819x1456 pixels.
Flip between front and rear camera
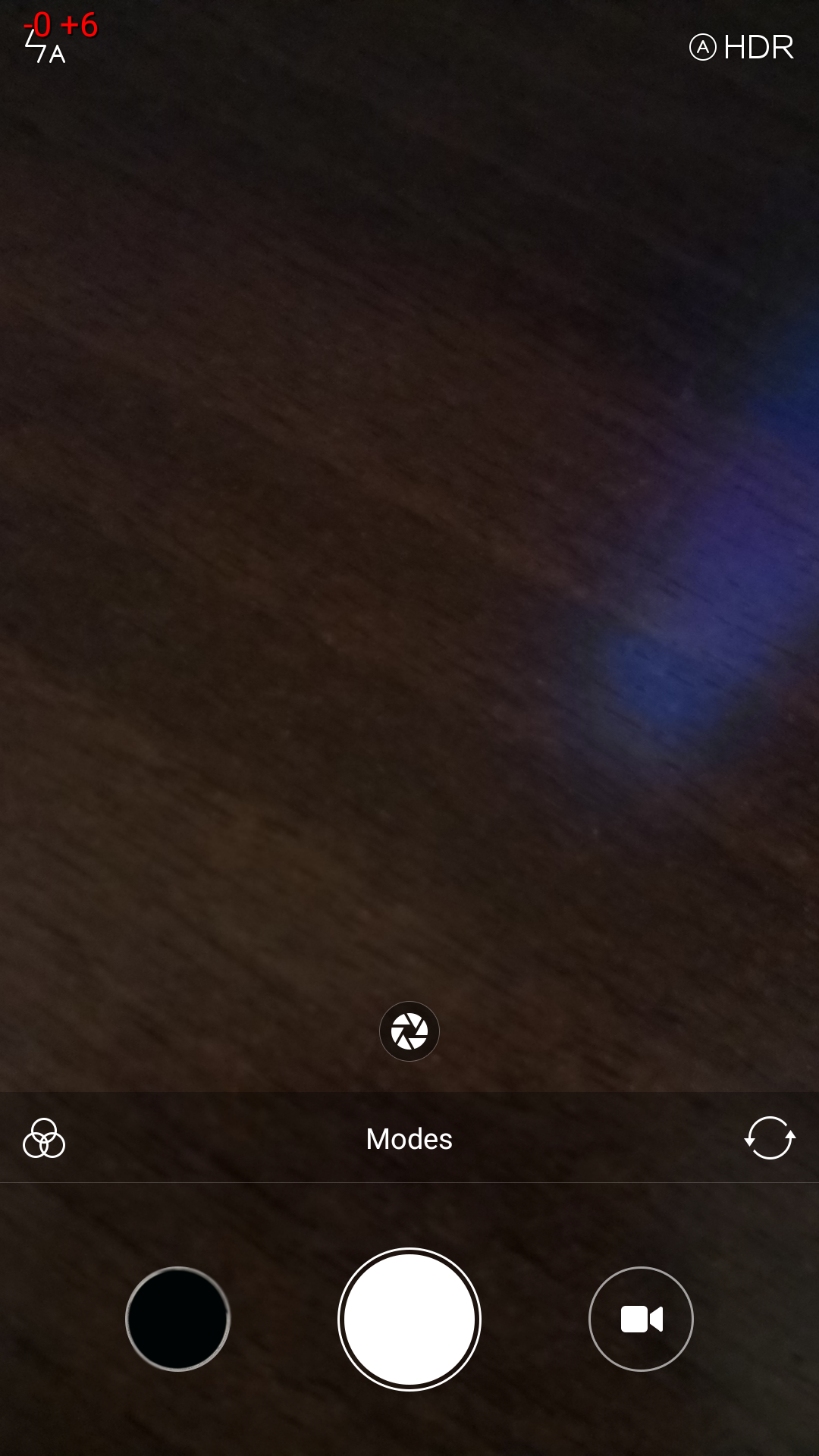pyautogui.click(x=770, y=1138)
